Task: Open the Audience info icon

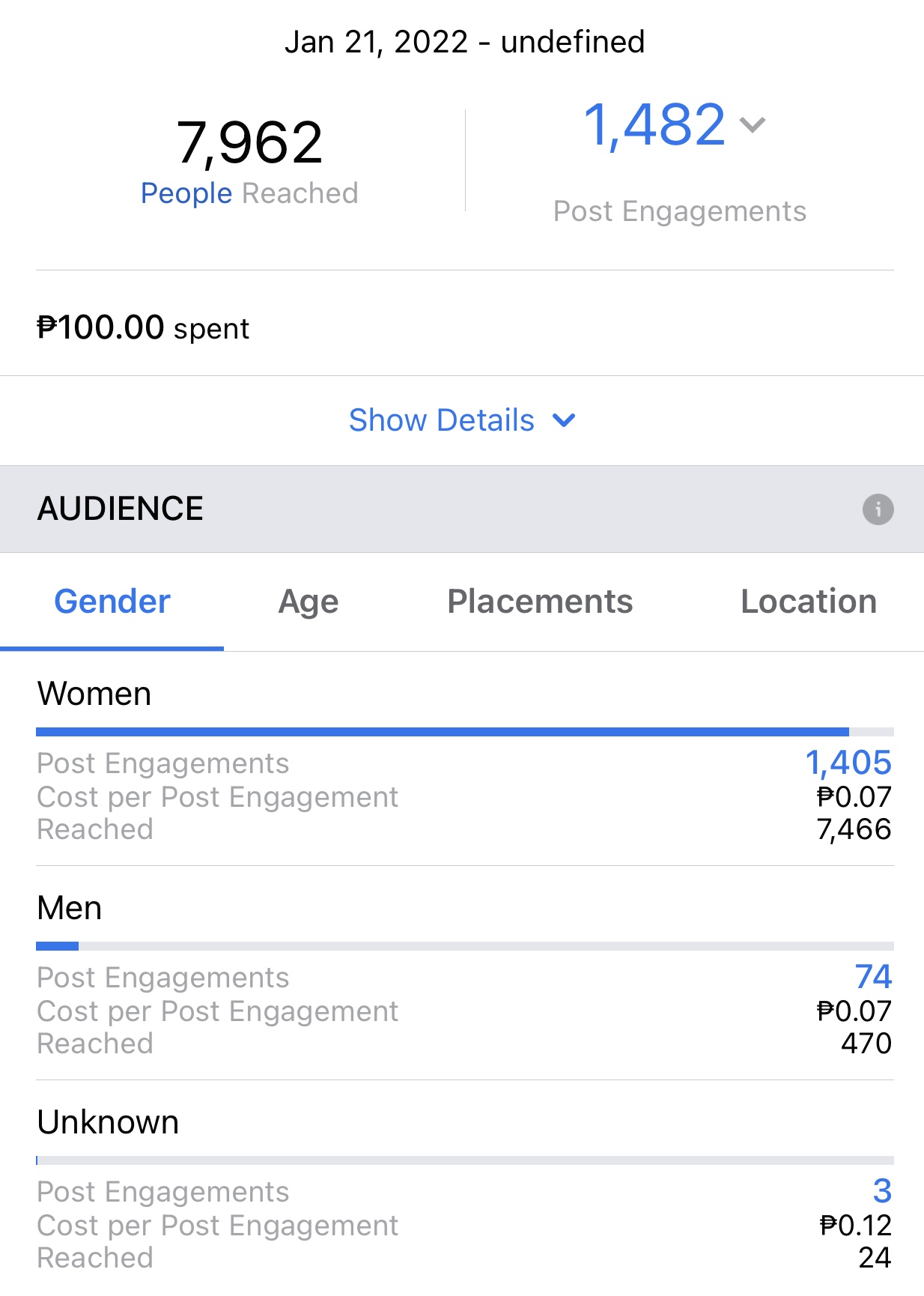Action: click(x=878, y=509)
